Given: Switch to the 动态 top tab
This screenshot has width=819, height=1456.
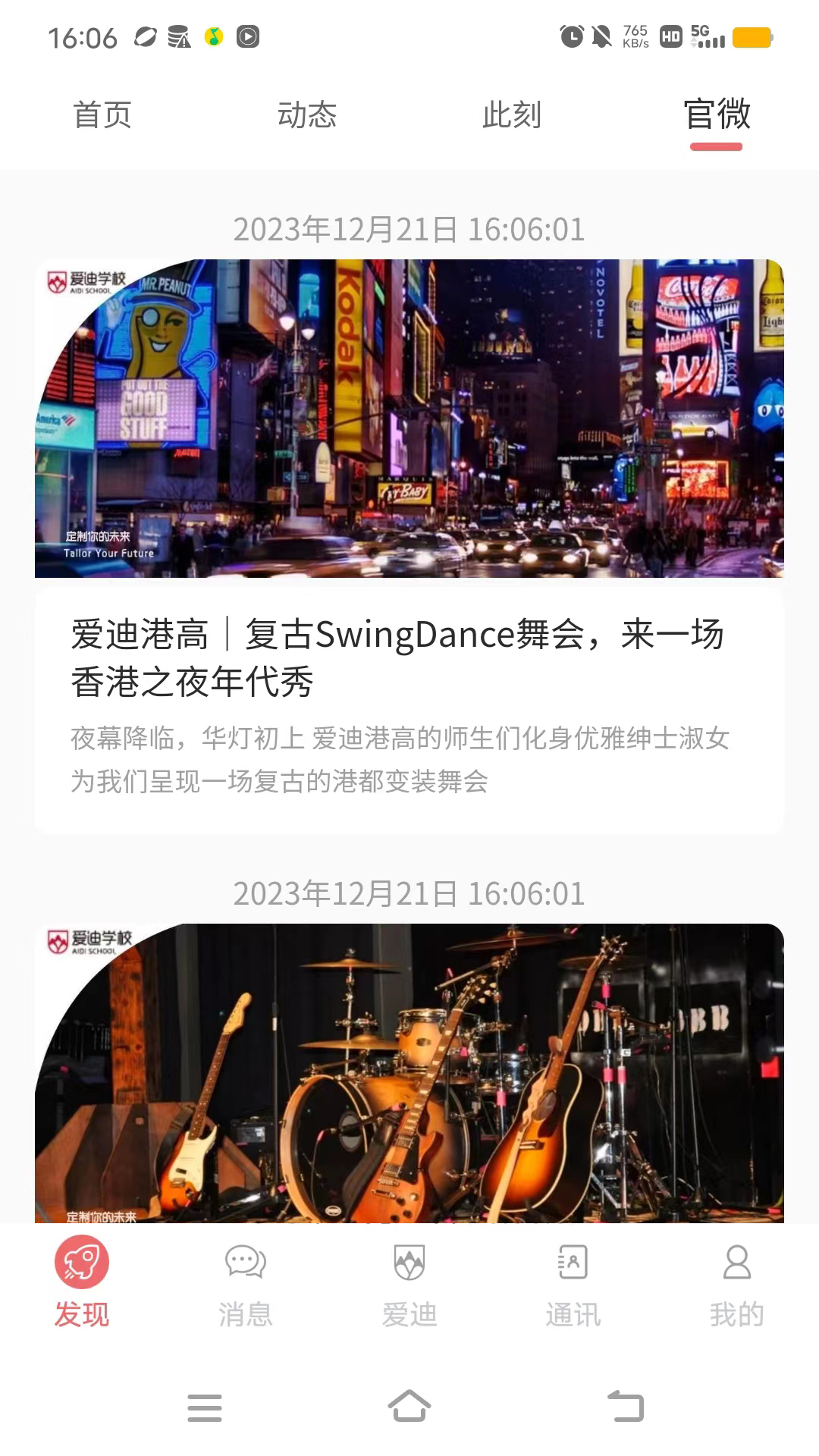Looking at the screenshot, I should pos(307,115).
